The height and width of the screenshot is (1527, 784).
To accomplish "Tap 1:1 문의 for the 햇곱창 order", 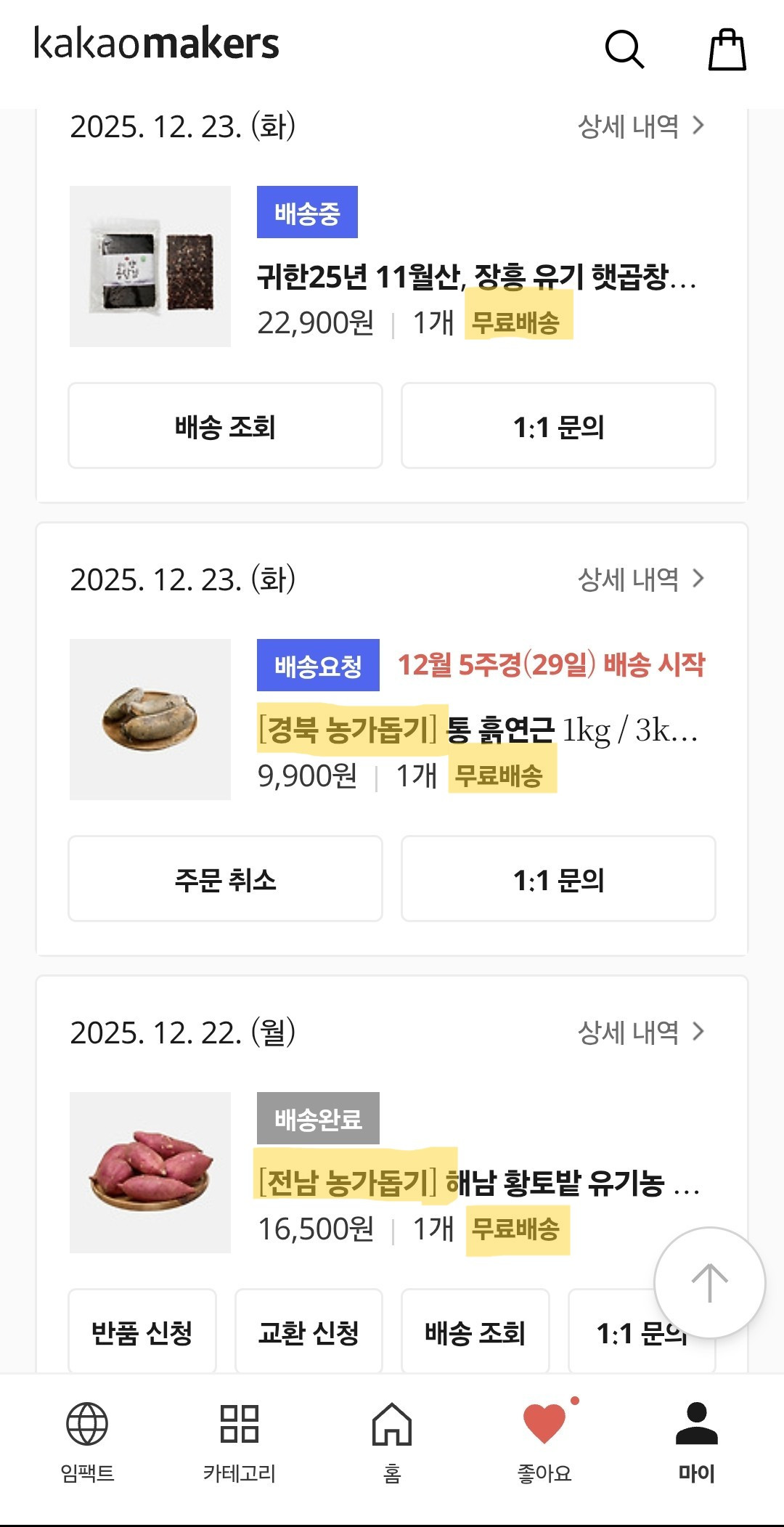I will [x=558, y=426].
